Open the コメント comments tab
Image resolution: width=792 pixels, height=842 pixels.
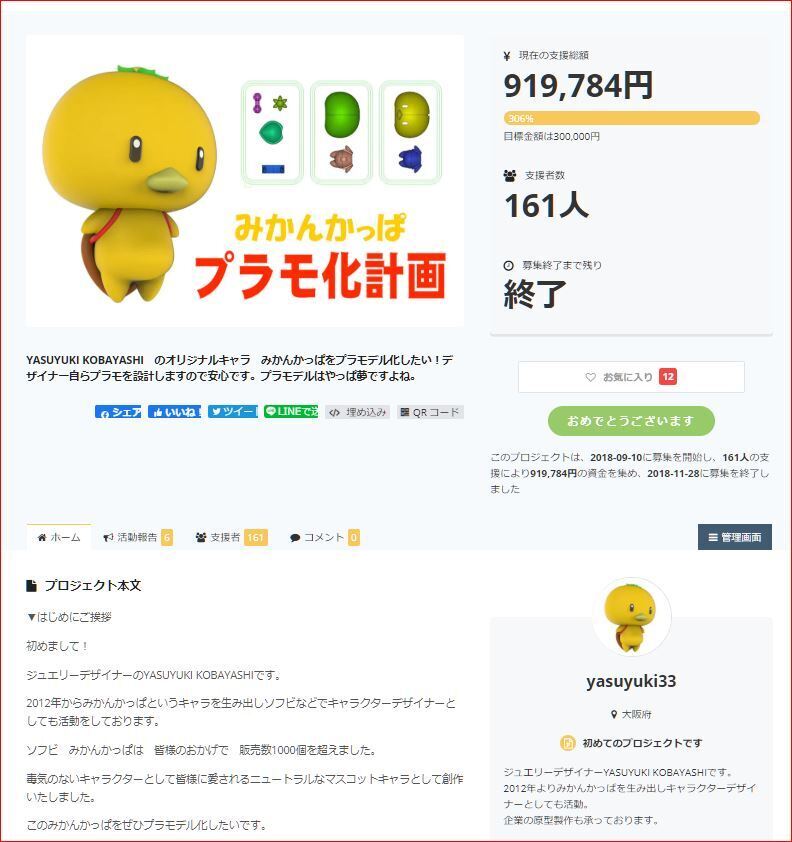324,537
